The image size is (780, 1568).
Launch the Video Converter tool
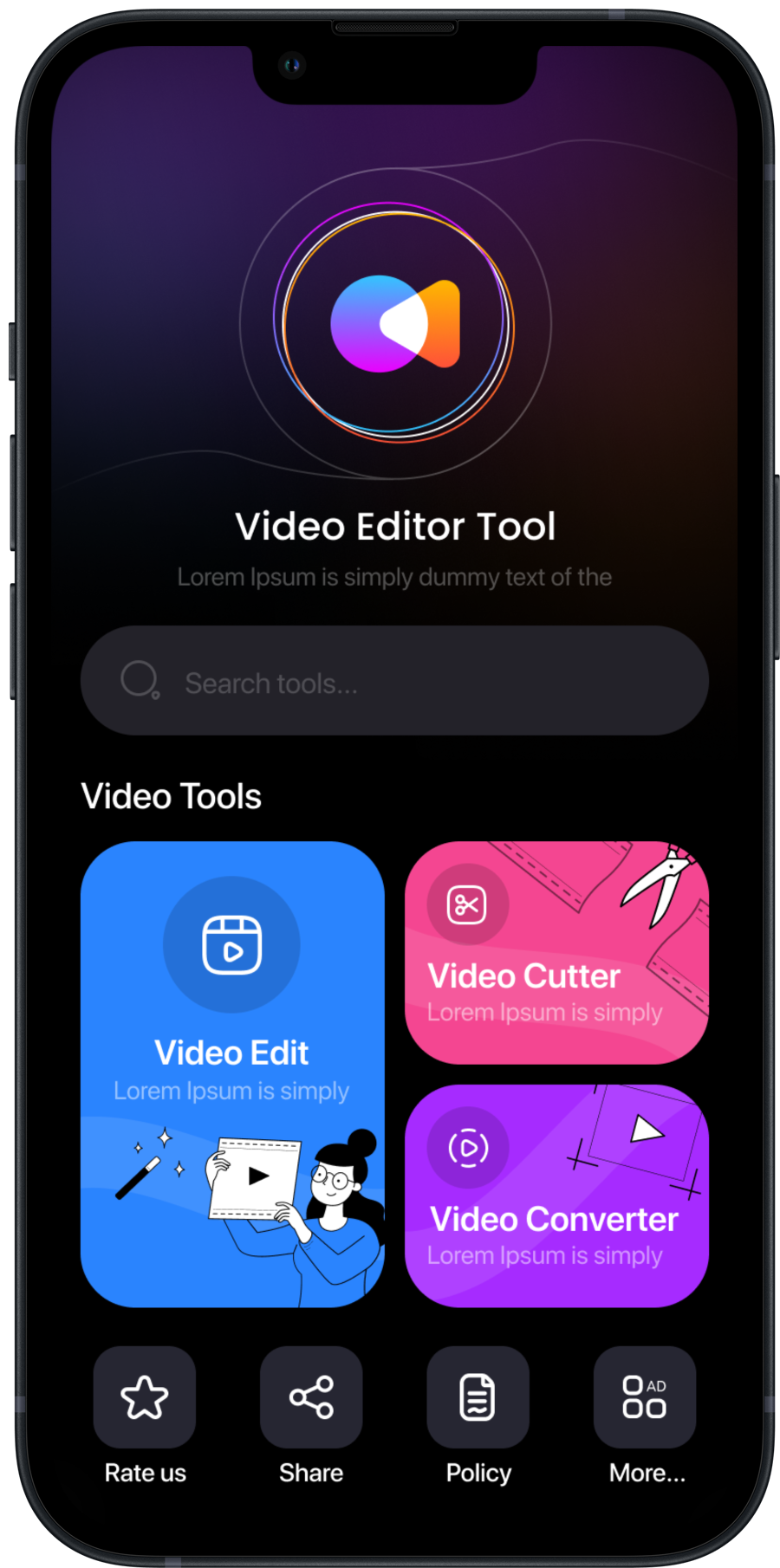[556, 1195]
